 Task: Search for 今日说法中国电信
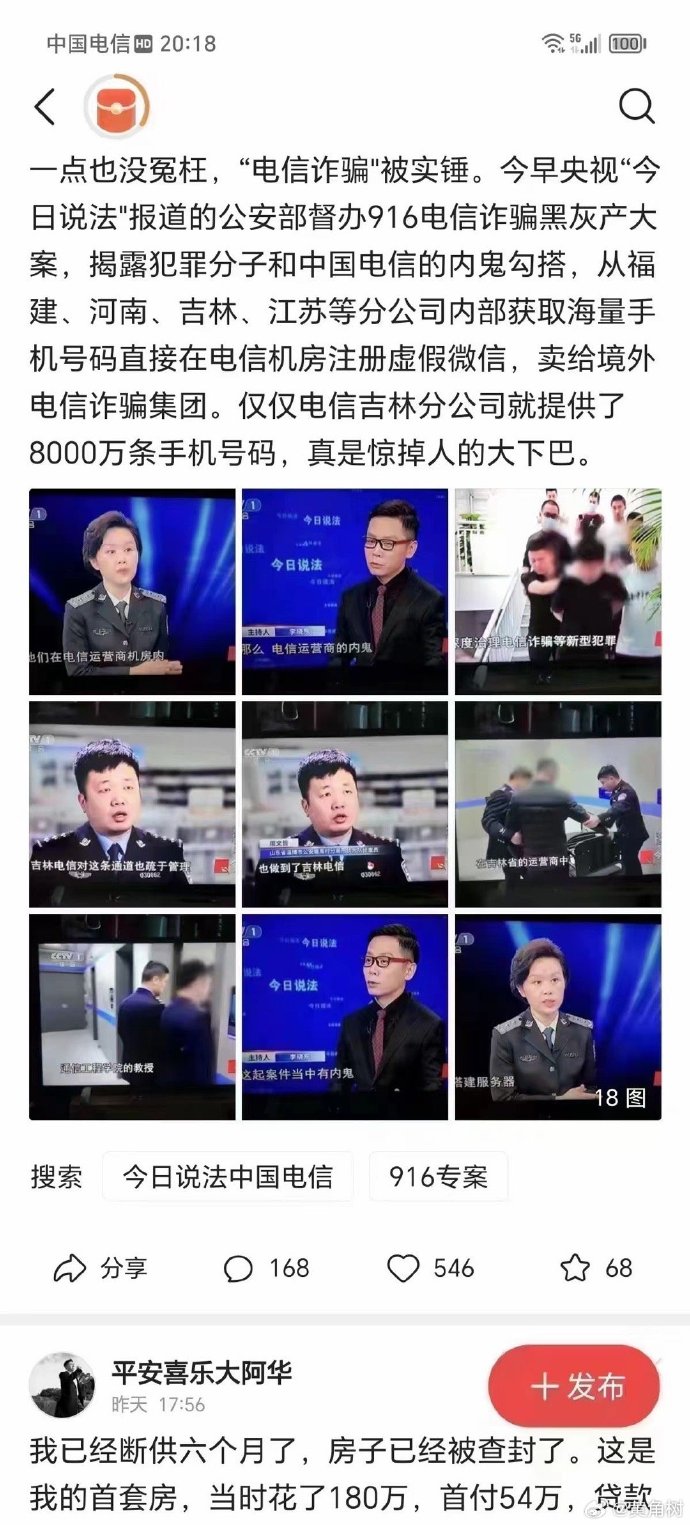pyautogui.click(x=228, y=1177)
